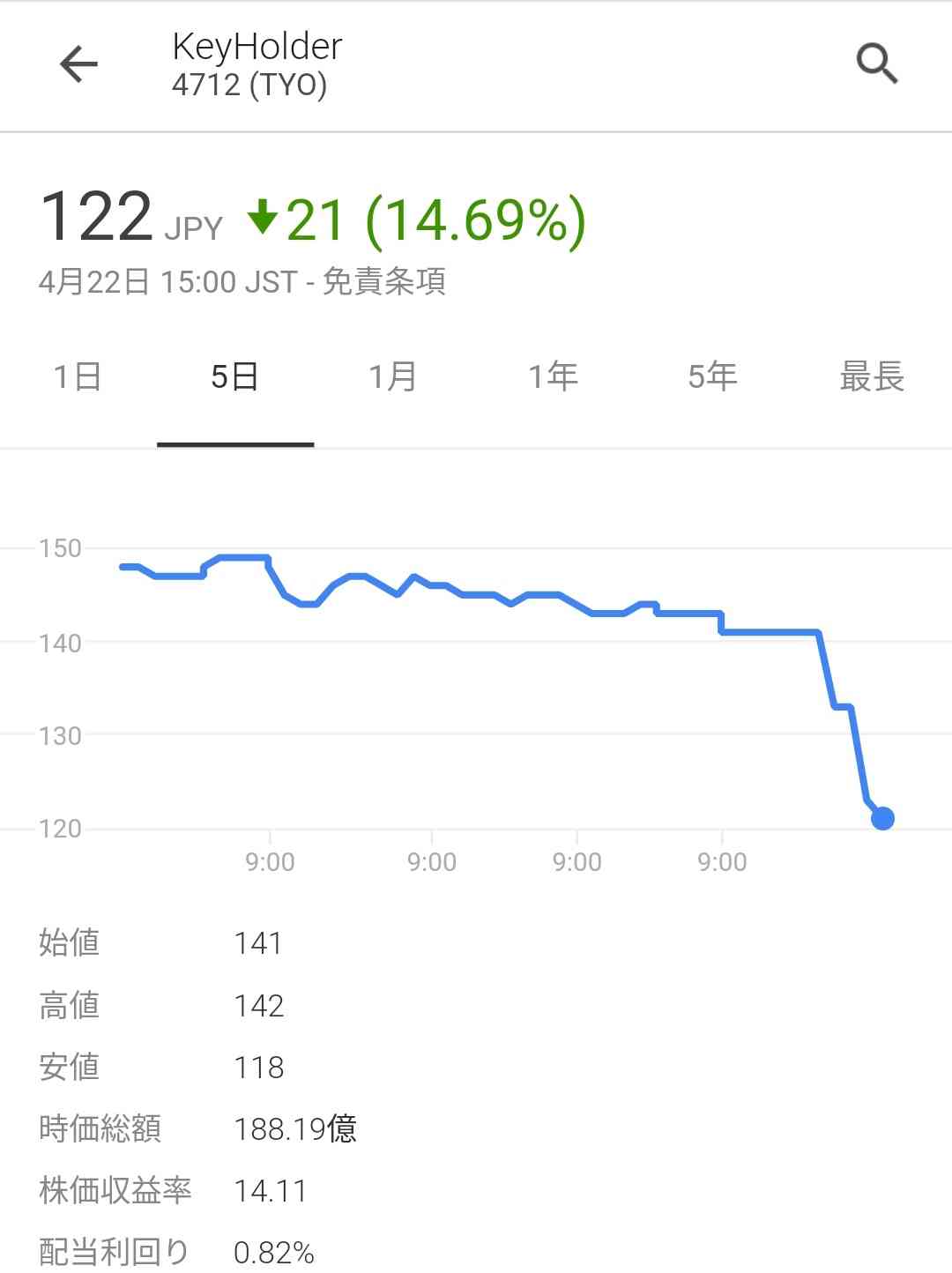Tap the back arrow icon
952x1273 pixels.
[x=79, y=64]
